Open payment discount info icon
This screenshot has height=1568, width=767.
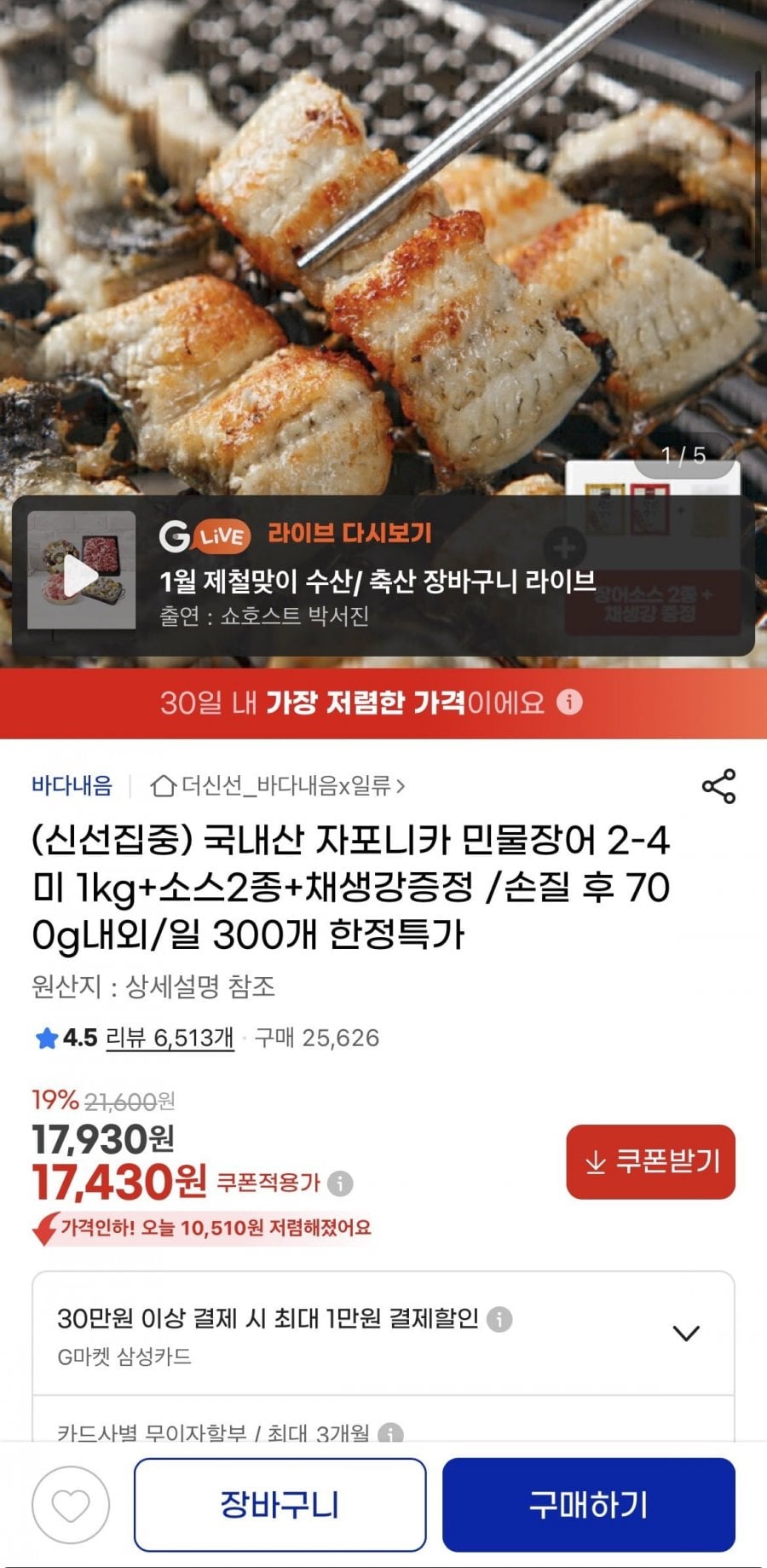499,1319
